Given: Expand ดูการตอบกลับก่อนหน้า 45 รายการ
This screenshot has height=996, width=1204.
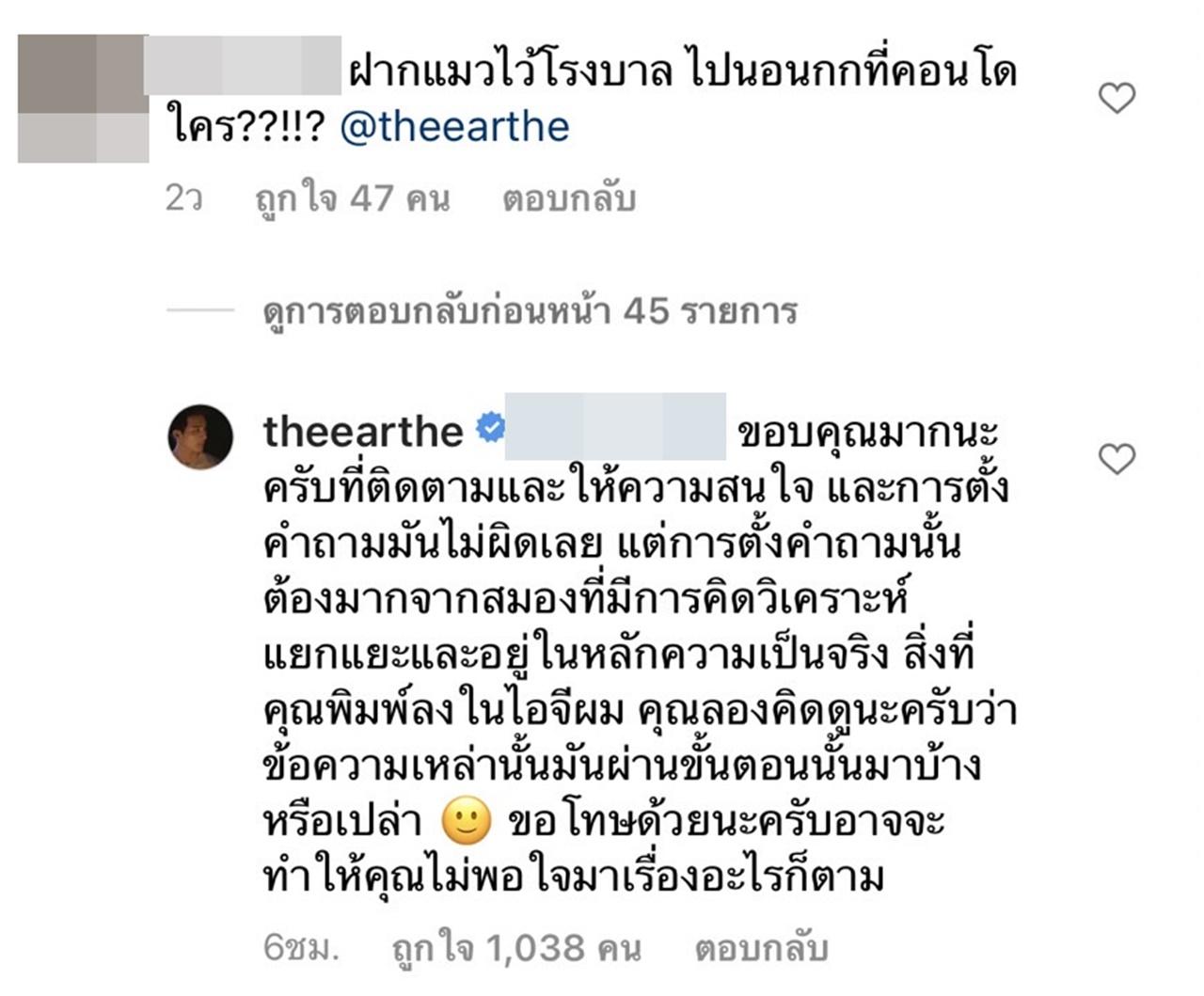Looking at the screenshot, I should click(529, 310).
